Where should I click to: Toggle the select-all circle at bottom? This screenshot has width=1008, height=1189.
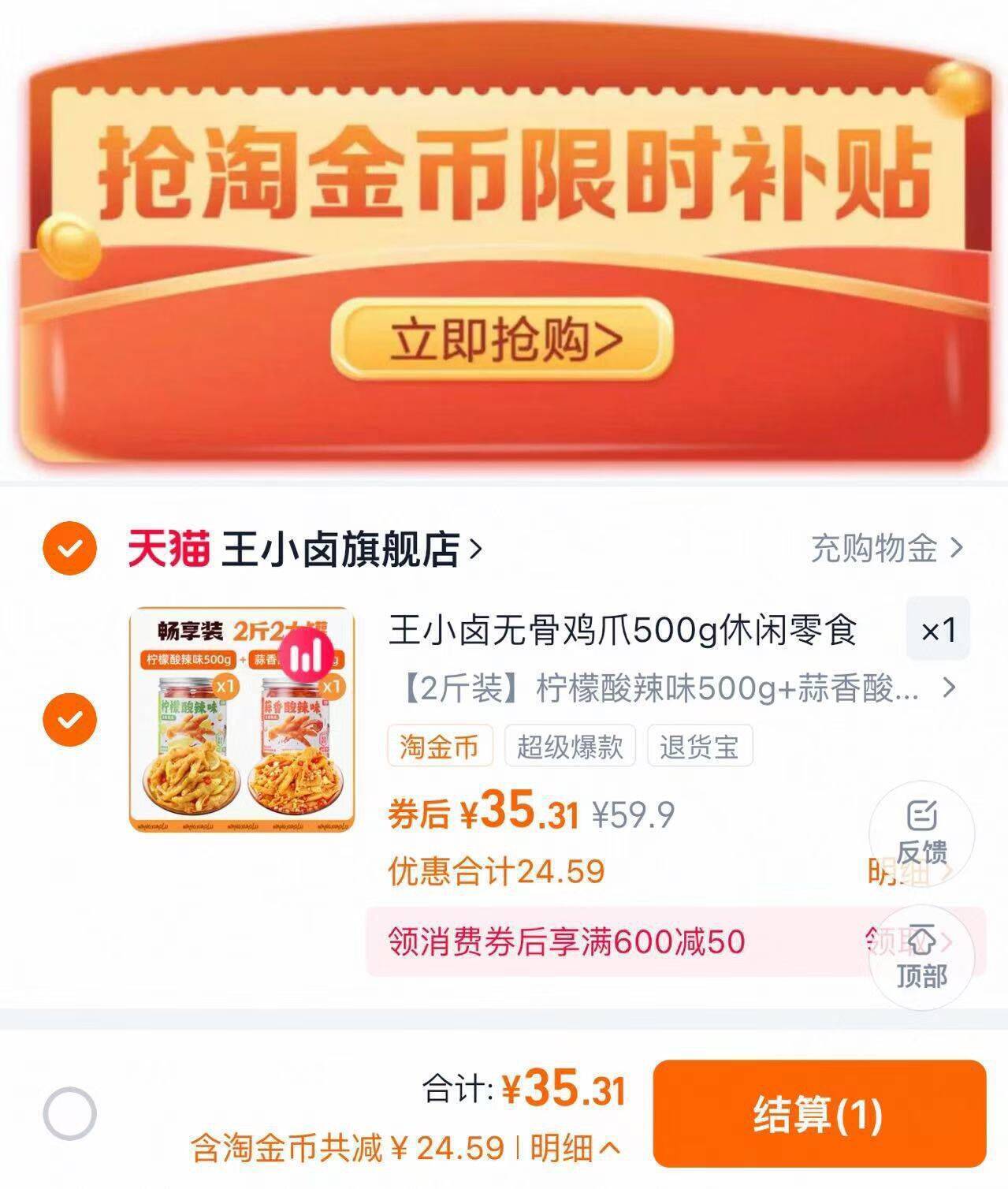tap(69, 1113)
